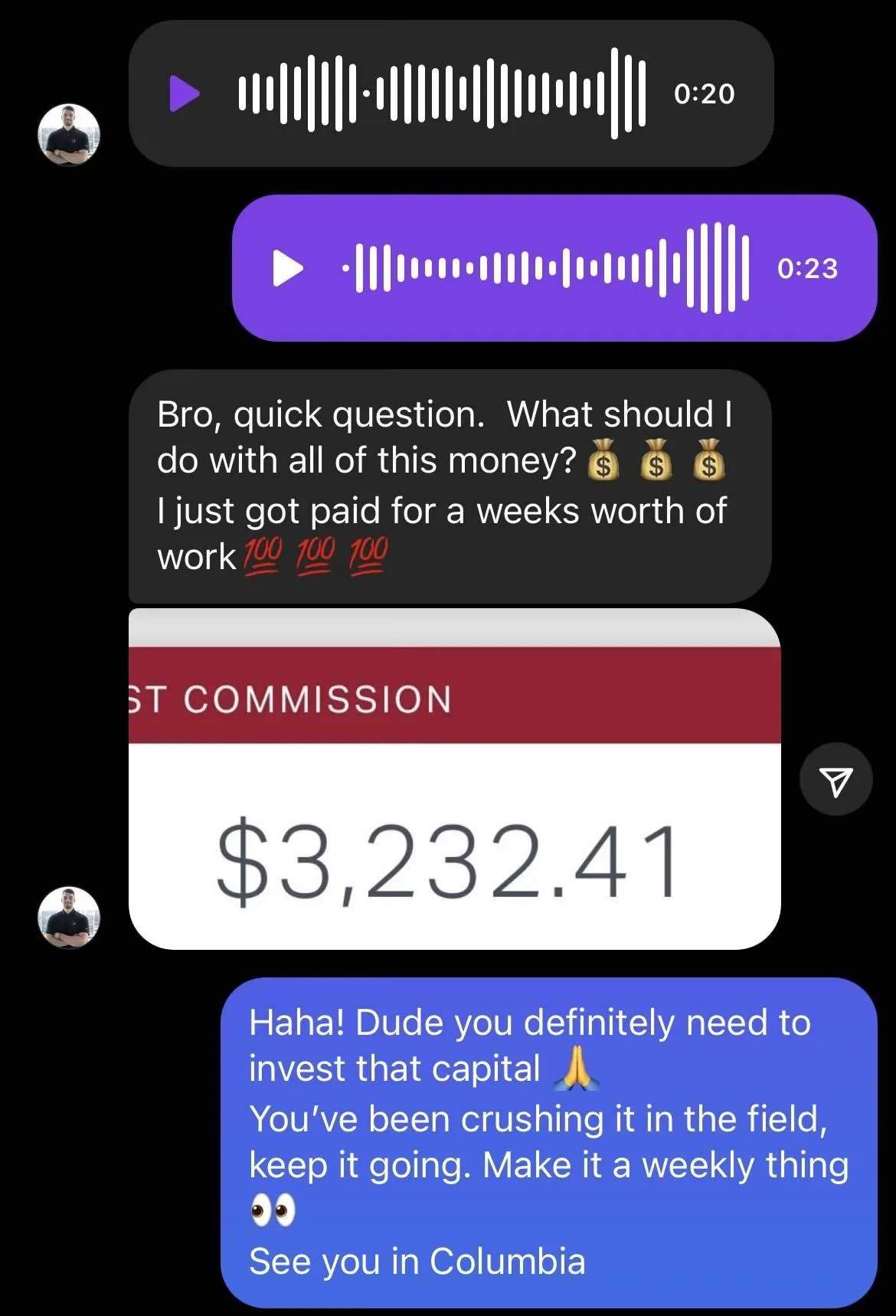Screen dimensions: 896x1316
Task: Play the 0:20 voice message
Action: click(x=184, y=93)
